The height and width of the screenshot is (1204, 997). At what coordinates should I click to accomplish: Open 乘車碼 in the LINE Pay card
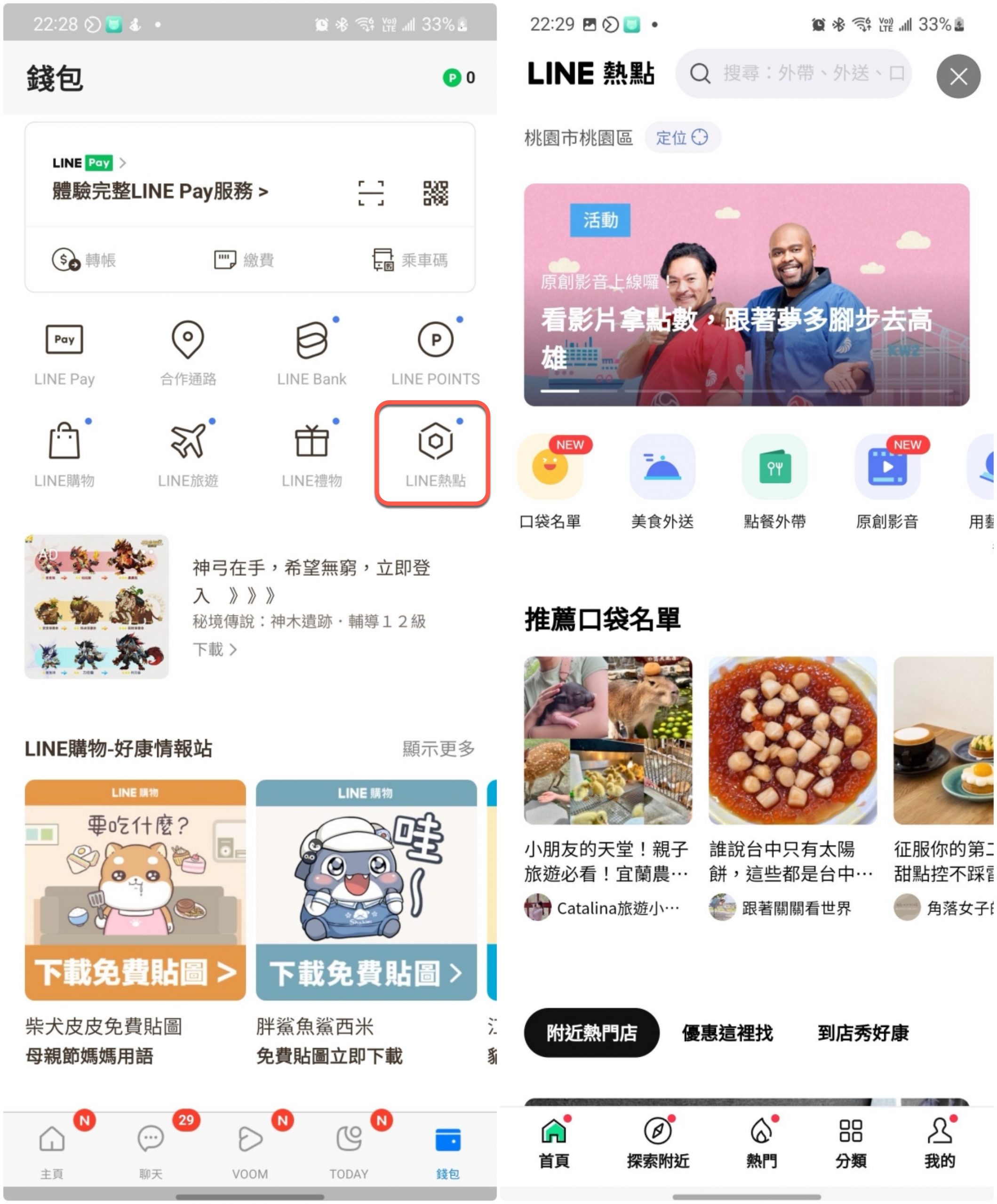(x=410, y=260)
